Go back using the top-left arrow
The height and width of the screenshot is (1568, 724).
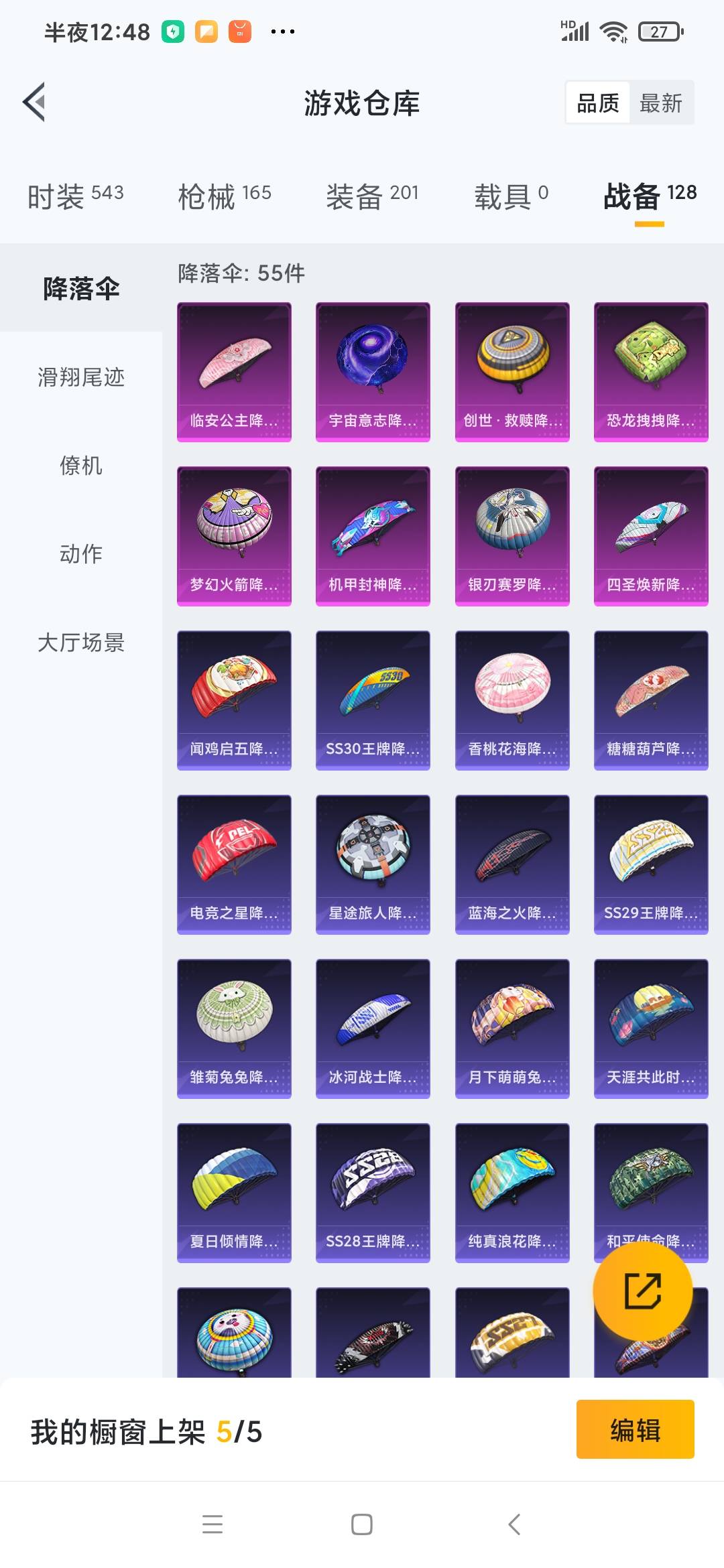[34, 103]
